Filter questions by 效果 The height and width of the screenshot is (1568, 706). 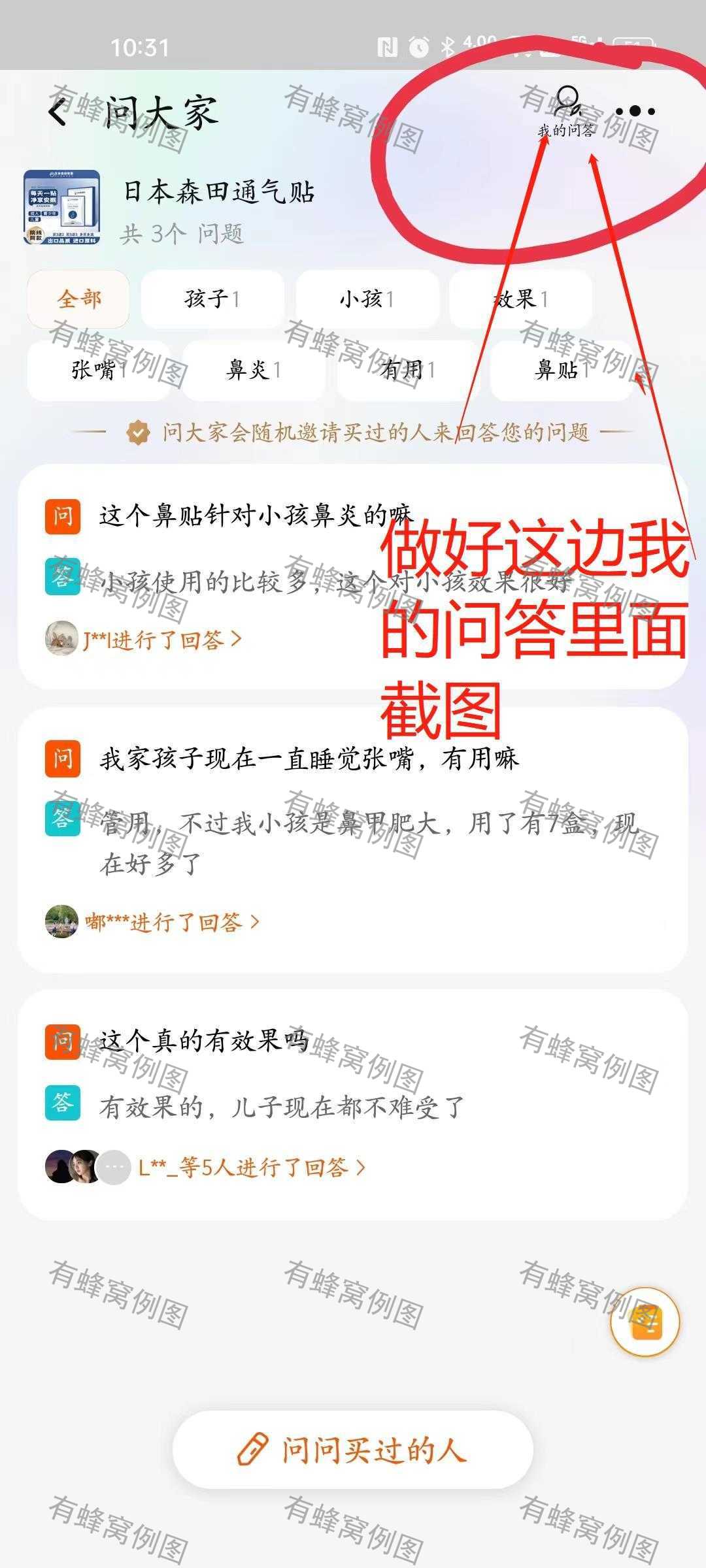click(x=520, y=299)
